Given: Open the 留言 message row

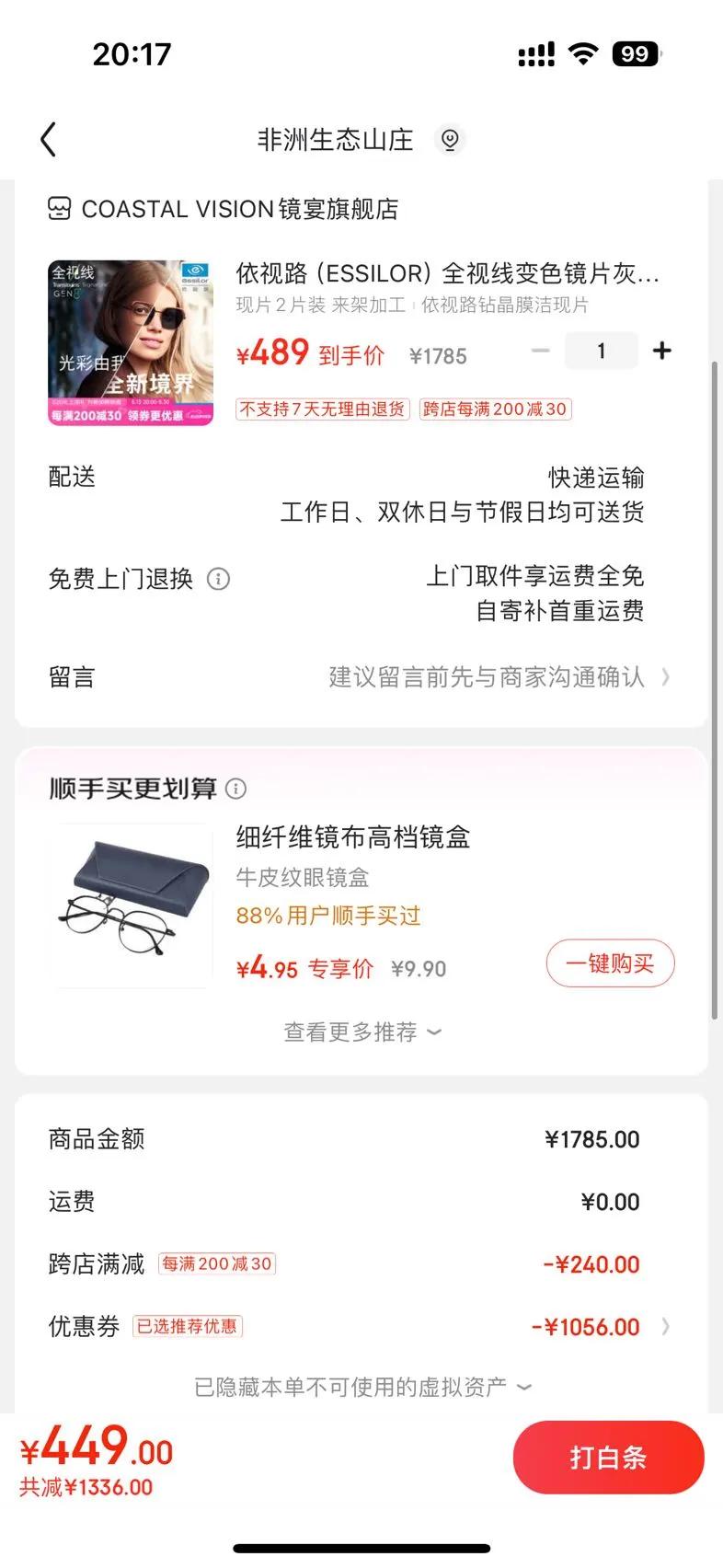Looking at the screenshot, I should tap(361, 677).
